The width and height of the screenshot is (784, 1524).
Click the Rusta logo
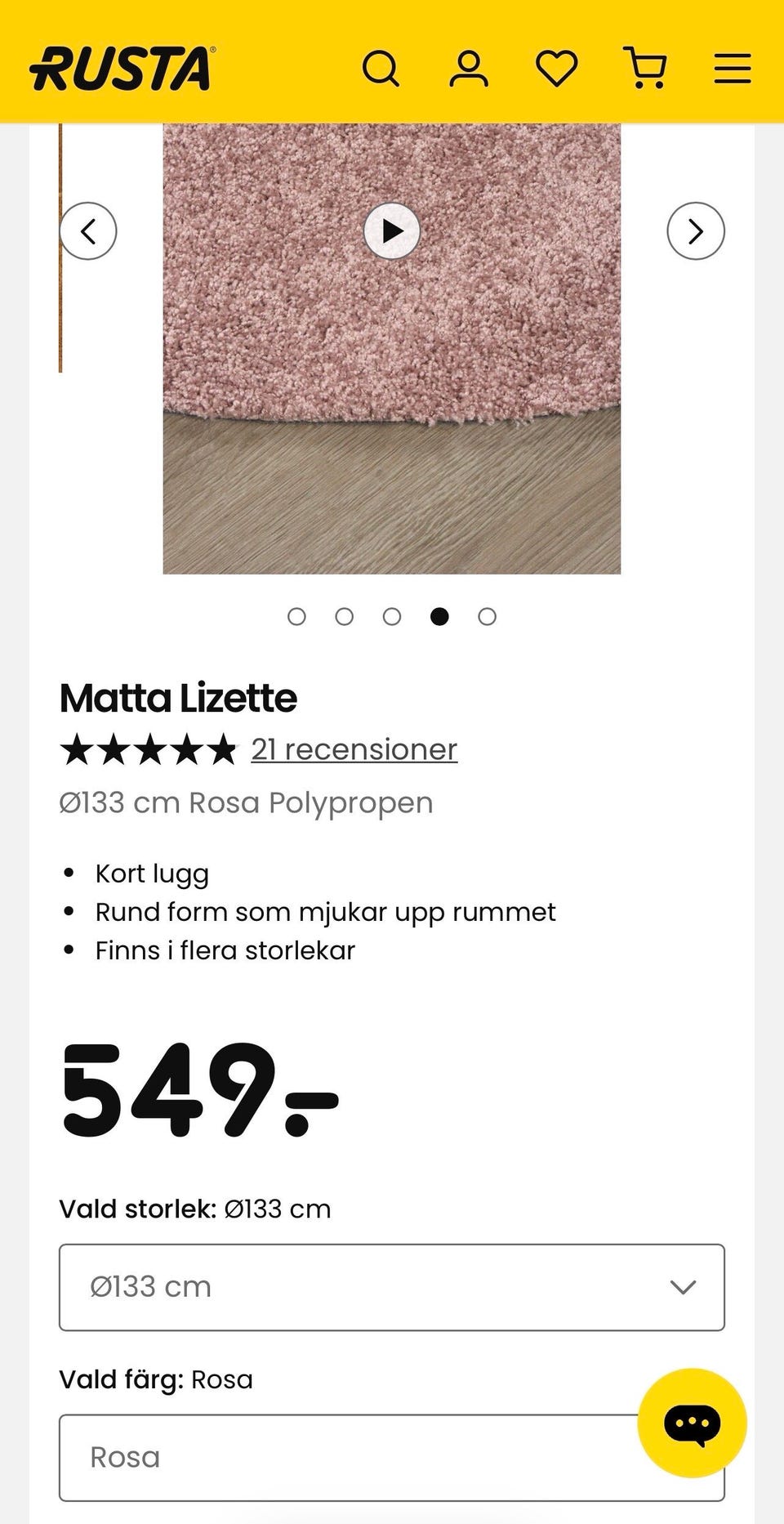point(119,69)
